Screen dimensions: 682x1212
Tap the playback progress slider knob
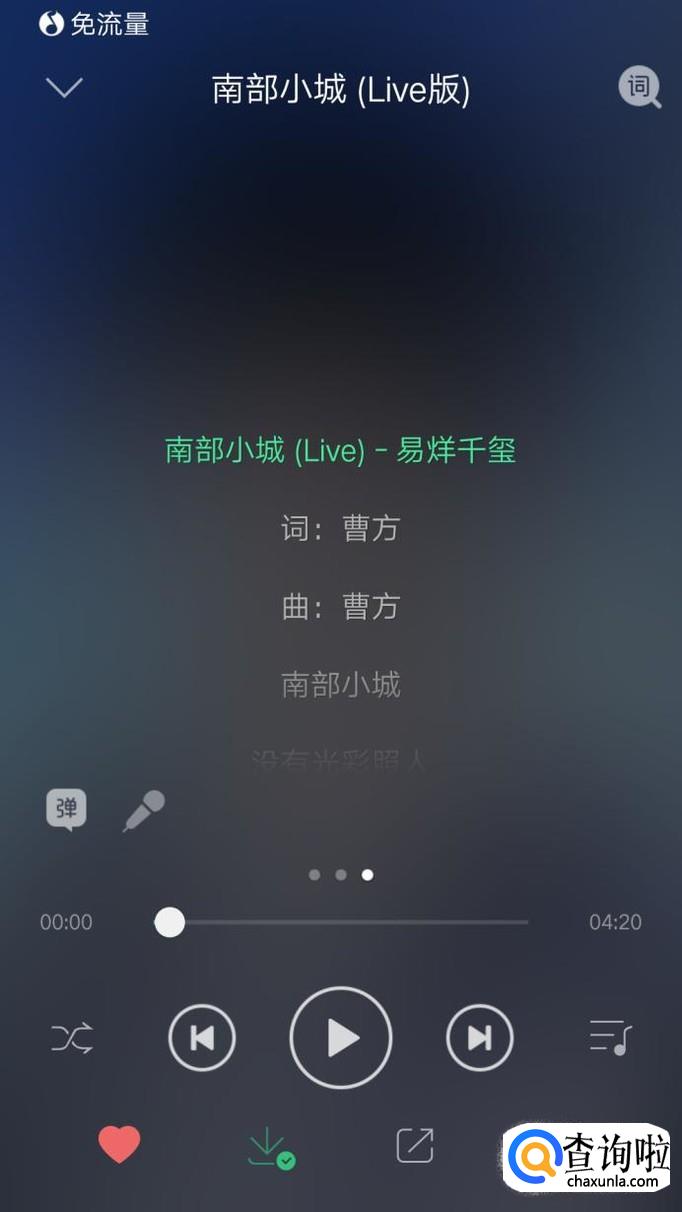(170, 922)
